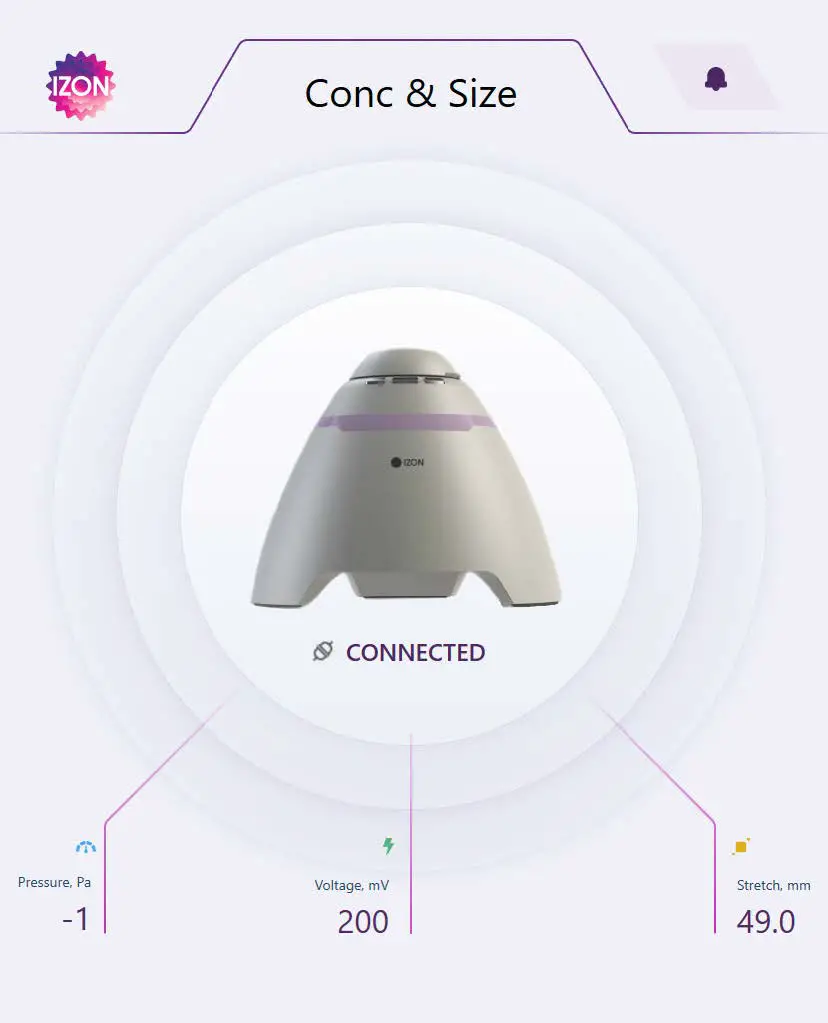Open the connected instrument image
This screenshot has height=1023, width=828.
pos(408,478)
